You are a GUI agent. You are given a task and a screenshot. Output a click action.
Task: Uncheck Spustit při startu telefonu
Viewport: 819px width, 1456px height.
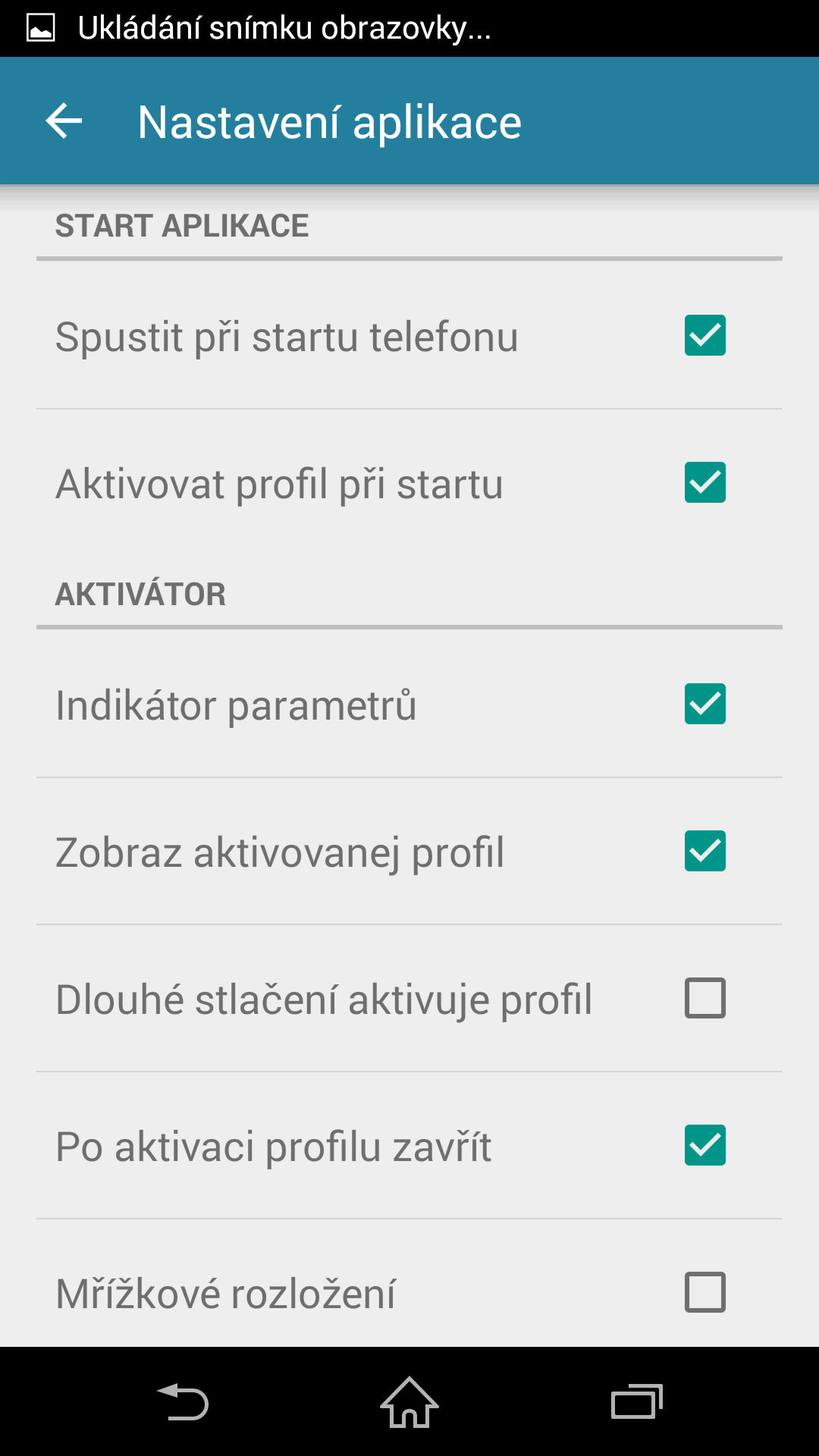pyautogui.click(x=704, y=335)
